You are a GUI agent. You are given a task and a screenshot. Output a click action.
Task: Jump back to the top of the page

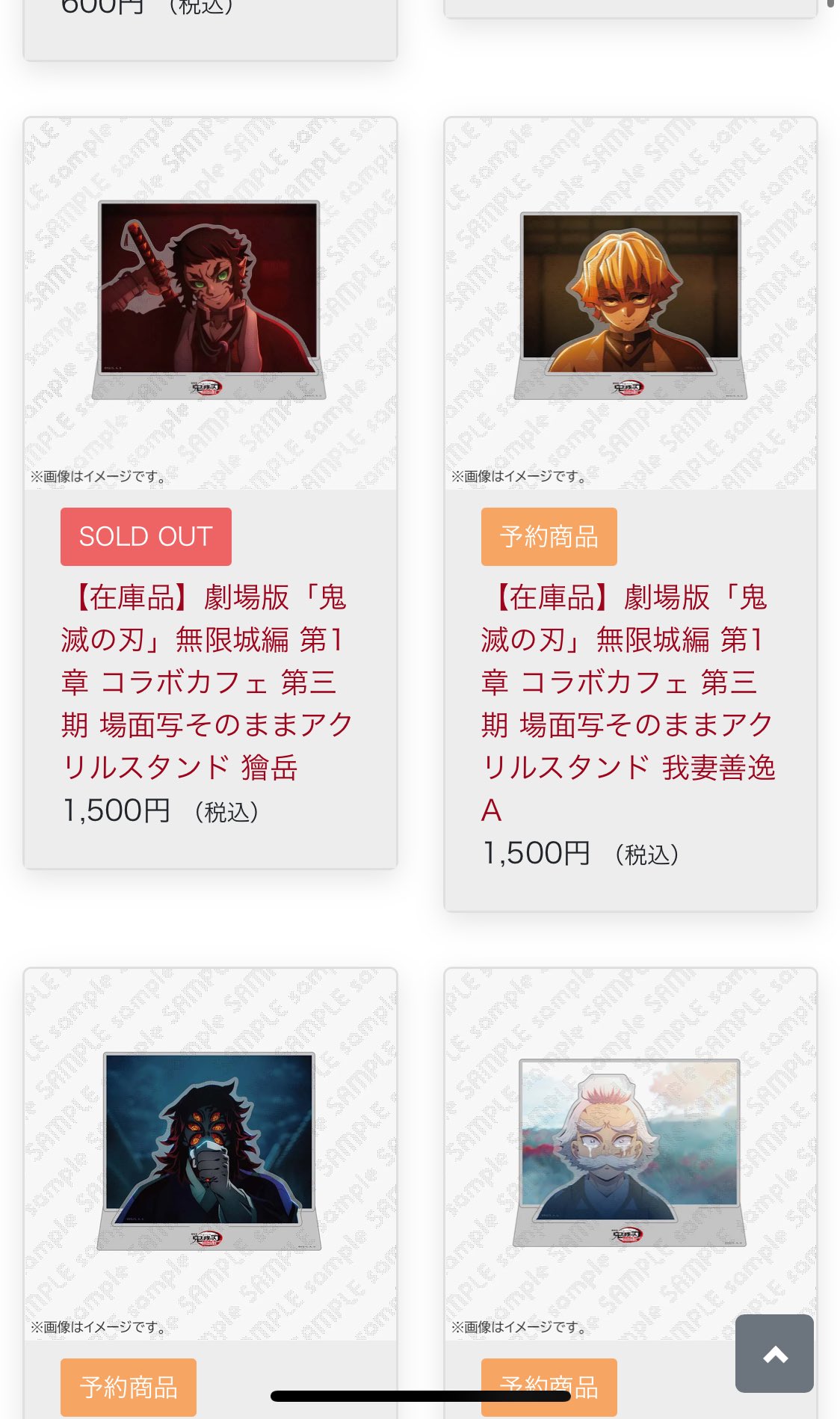(x=774, y=1353)
